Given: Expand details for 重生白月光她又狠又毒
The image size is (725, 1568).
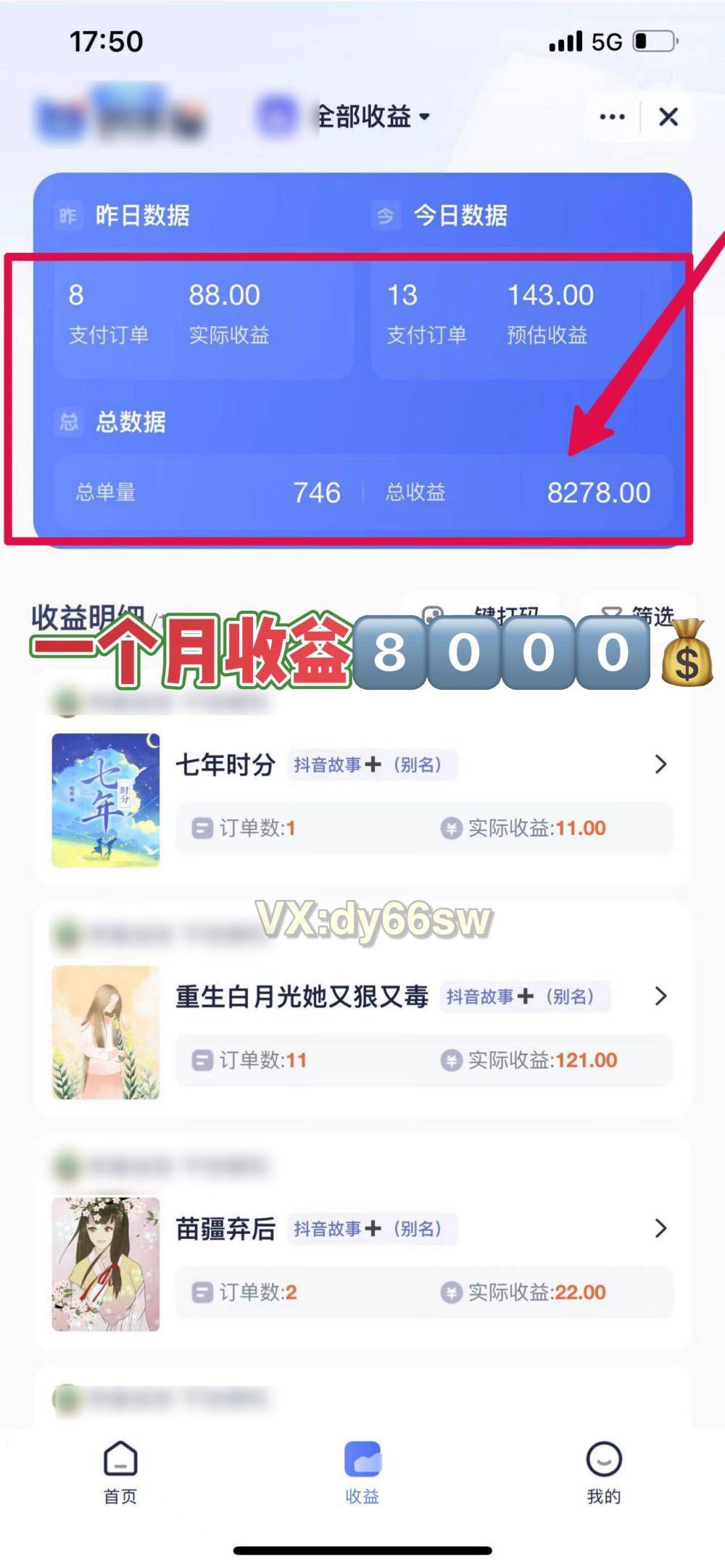Looking at the screenshot, I should (x=660, y=996).
